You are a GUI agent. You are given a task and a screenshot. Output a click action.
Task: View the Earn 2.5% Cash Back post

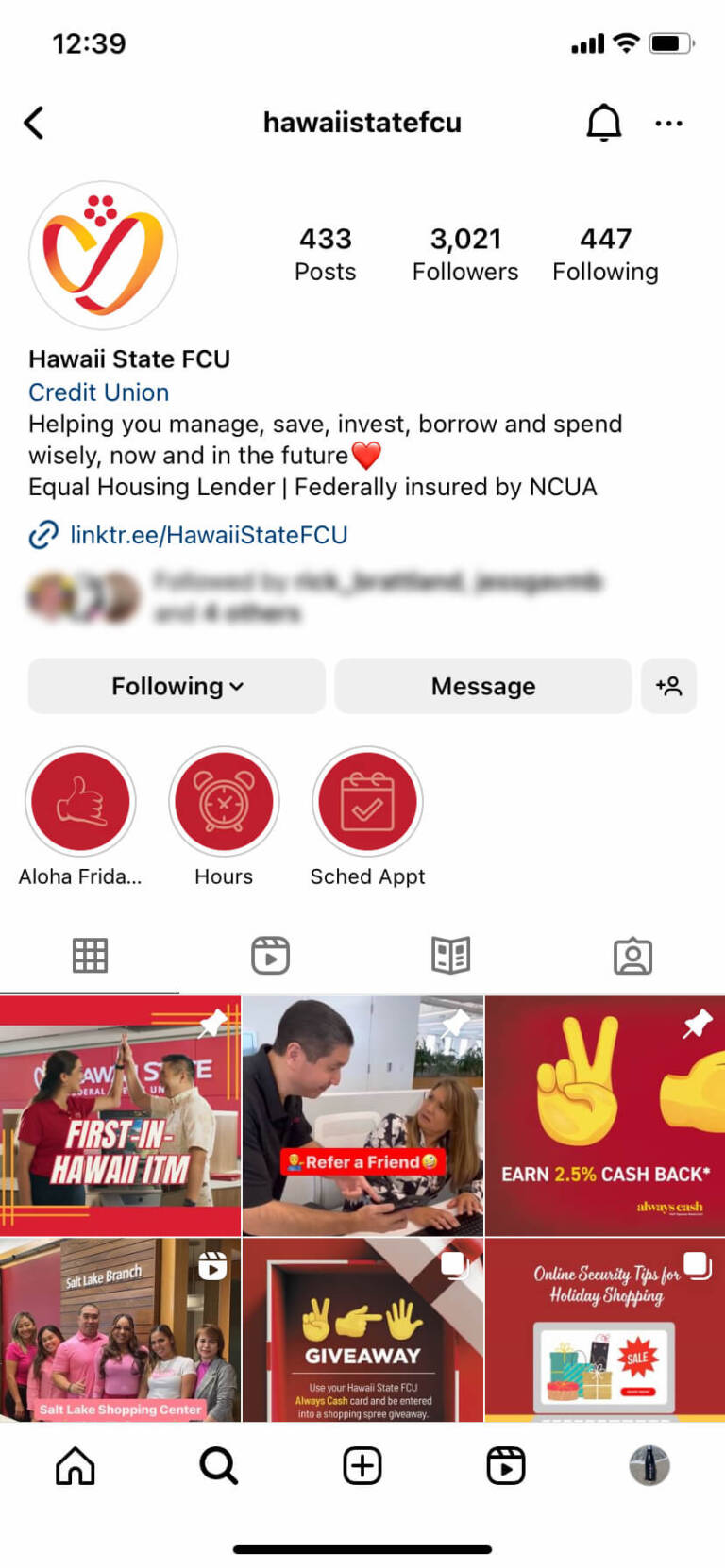tap(604, 1116)
